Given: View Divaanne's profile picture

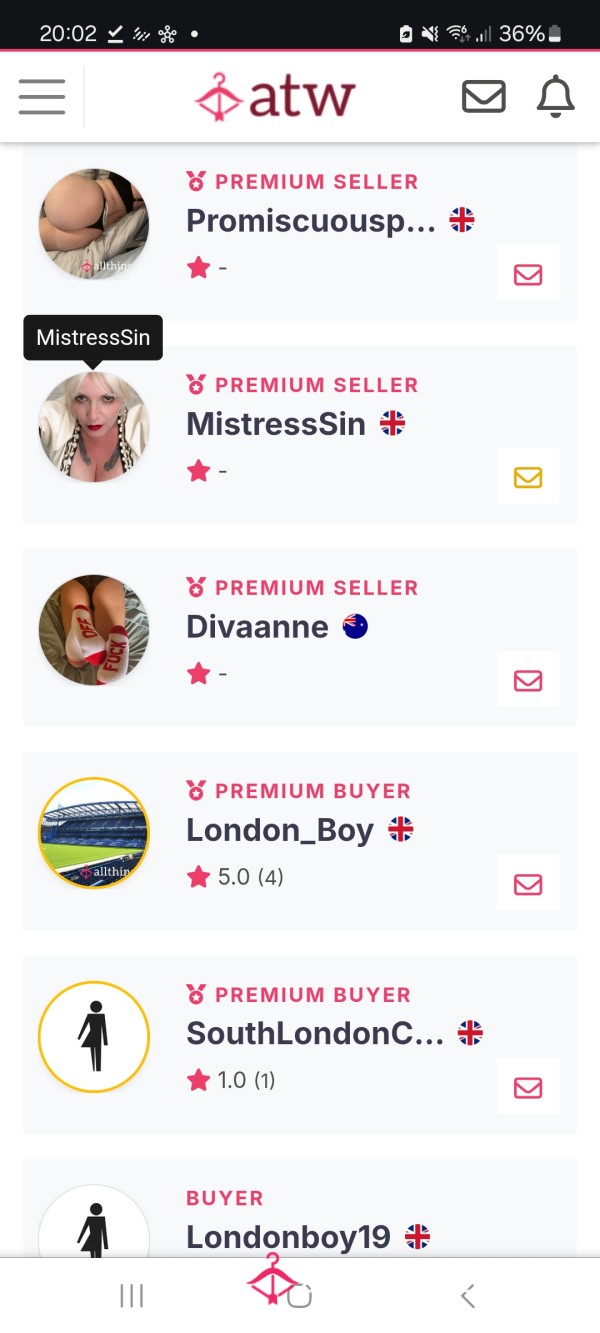Looking at the screenshot, I should tap(94, 630).
